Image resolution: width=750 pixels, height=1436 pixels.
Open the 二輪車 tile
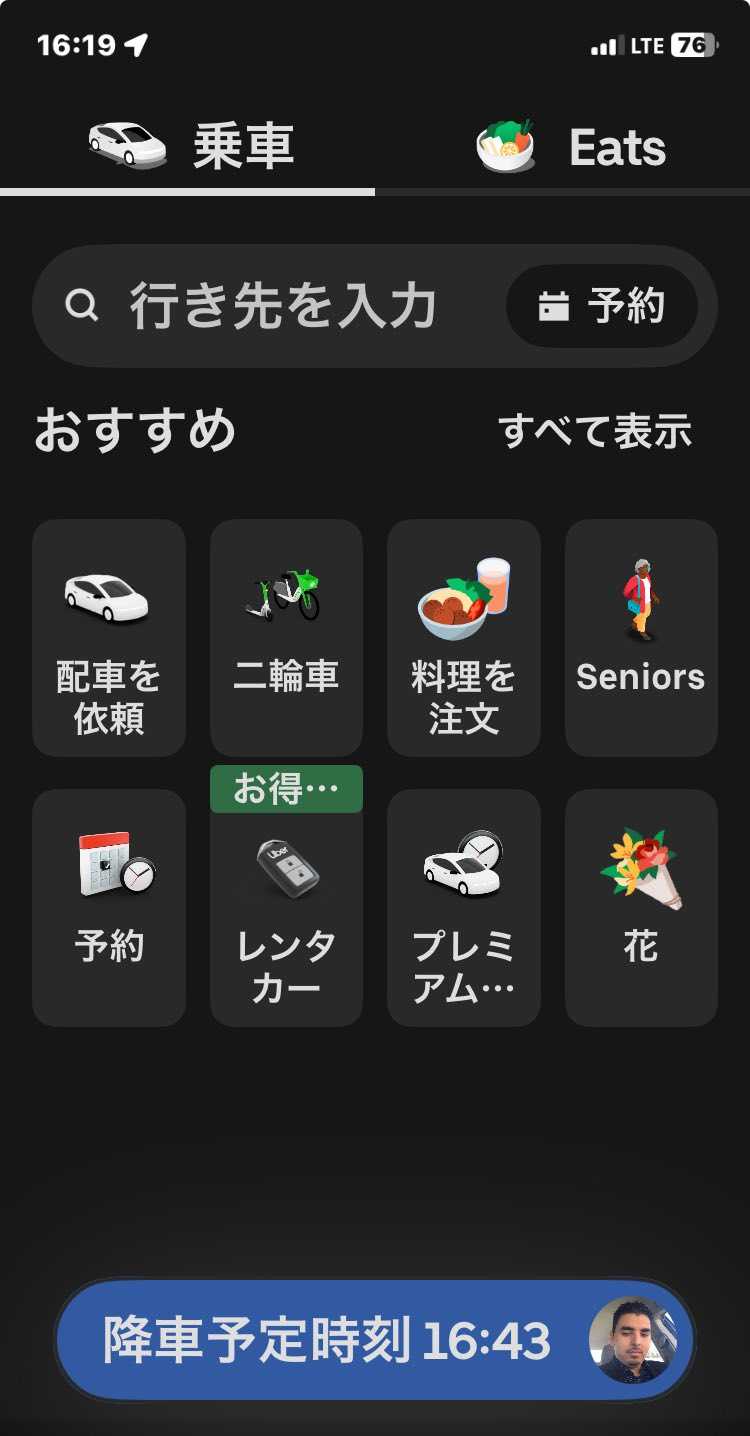click(286, 638)
